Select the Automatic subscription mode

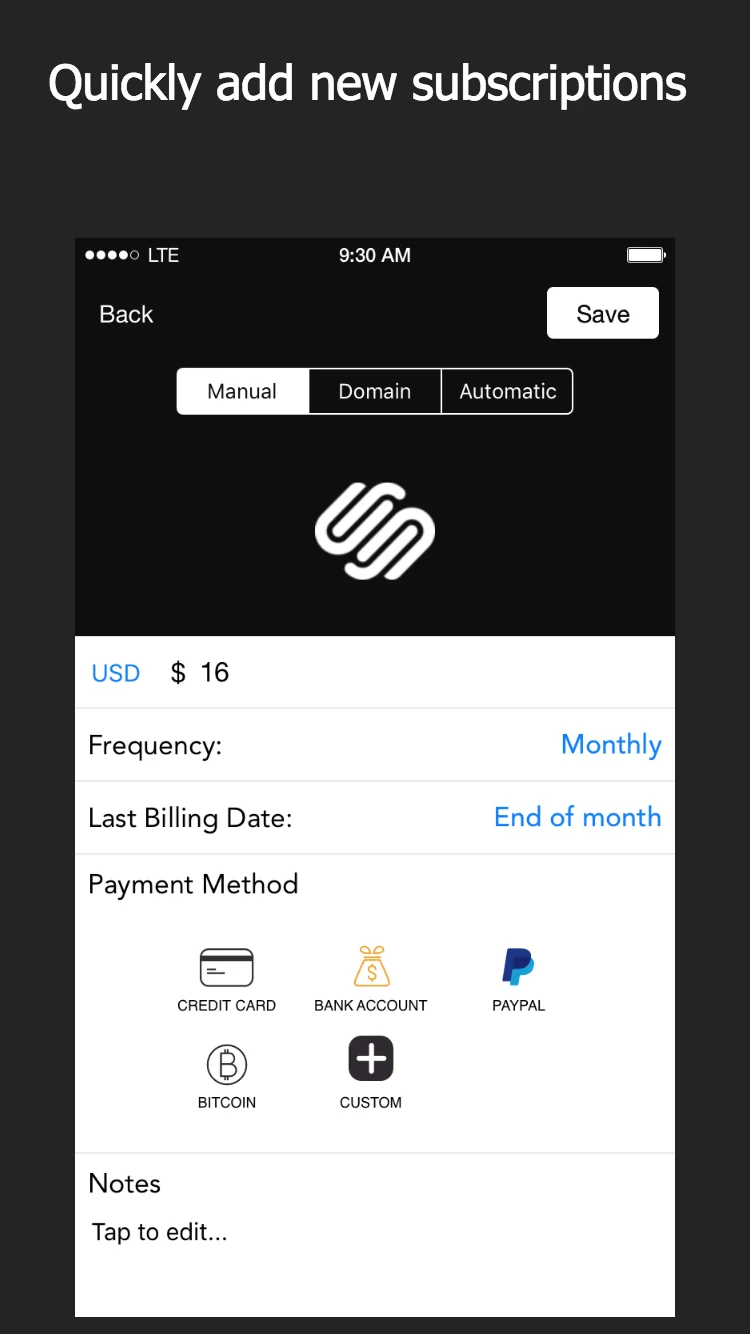(x=507, y=391)
